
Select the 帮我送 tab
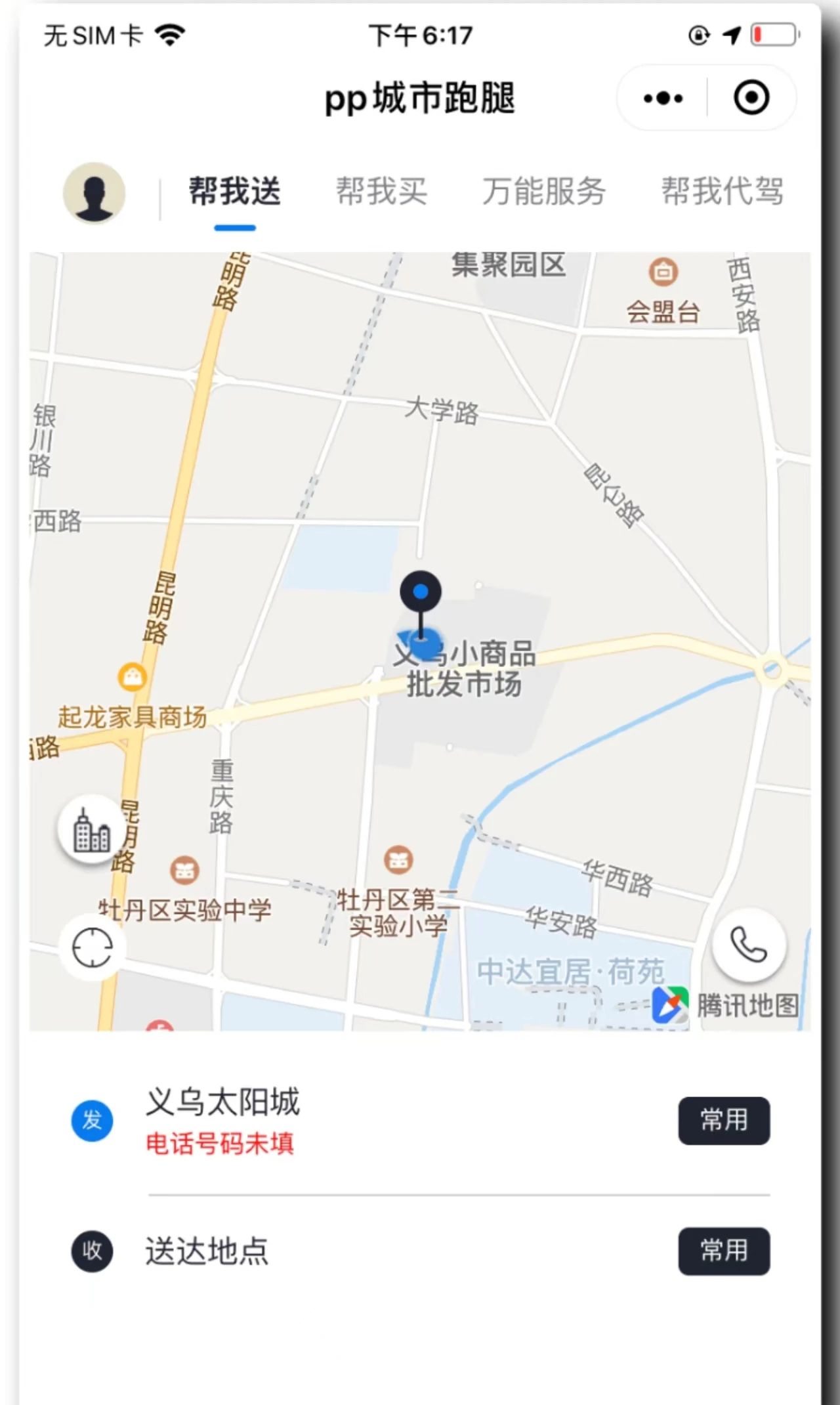click(x=235, y=192)
